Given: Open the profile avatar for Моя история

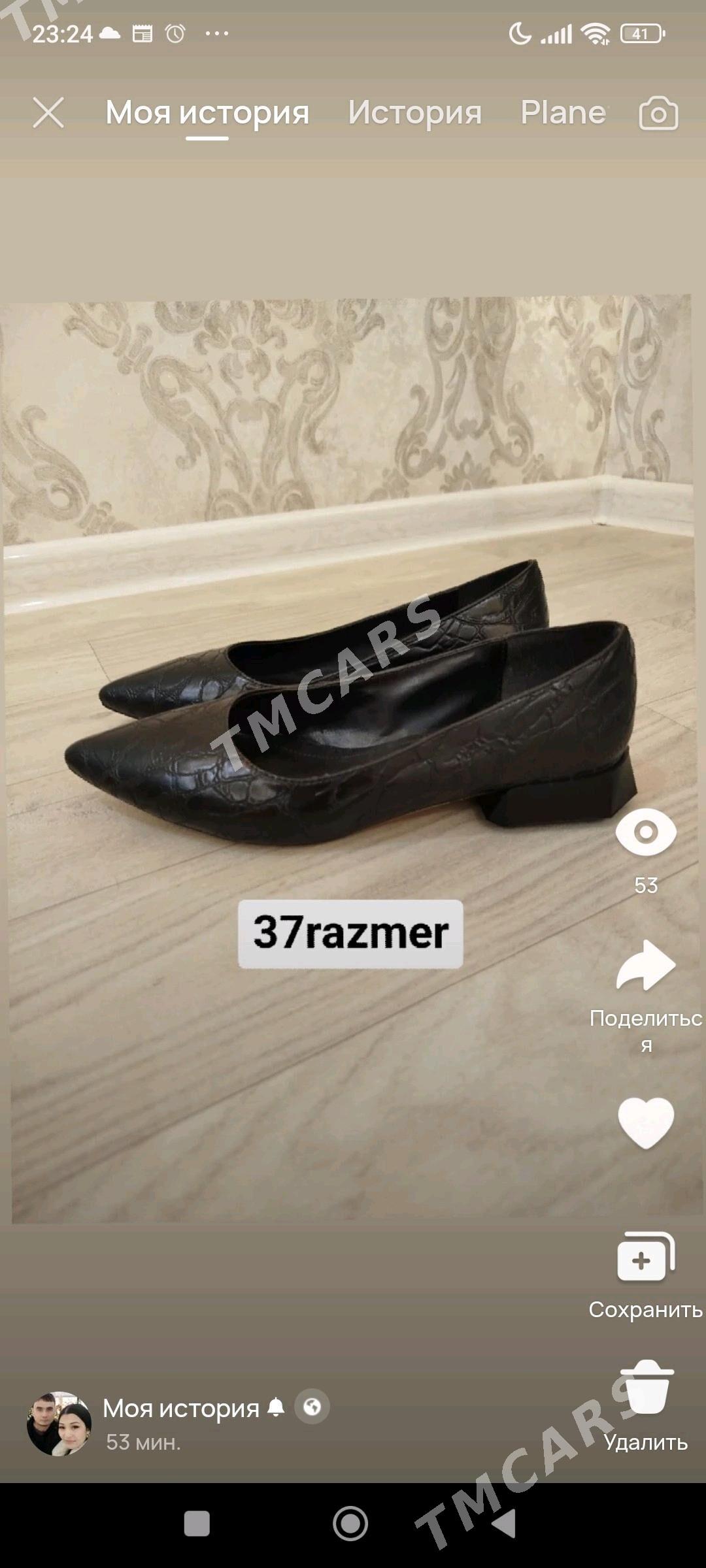Looking at the screenshot, I should click(59, 1423).
